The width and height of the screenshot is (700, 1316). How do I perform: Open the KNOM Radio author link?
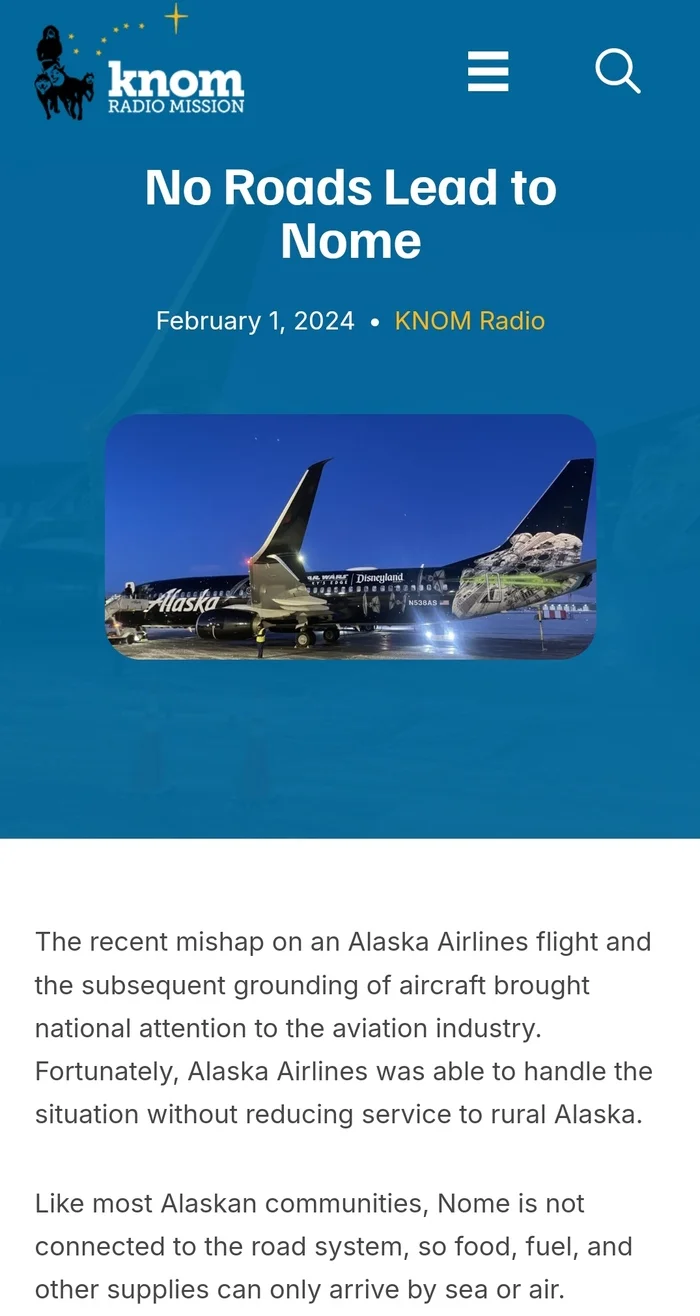(469, 321)
